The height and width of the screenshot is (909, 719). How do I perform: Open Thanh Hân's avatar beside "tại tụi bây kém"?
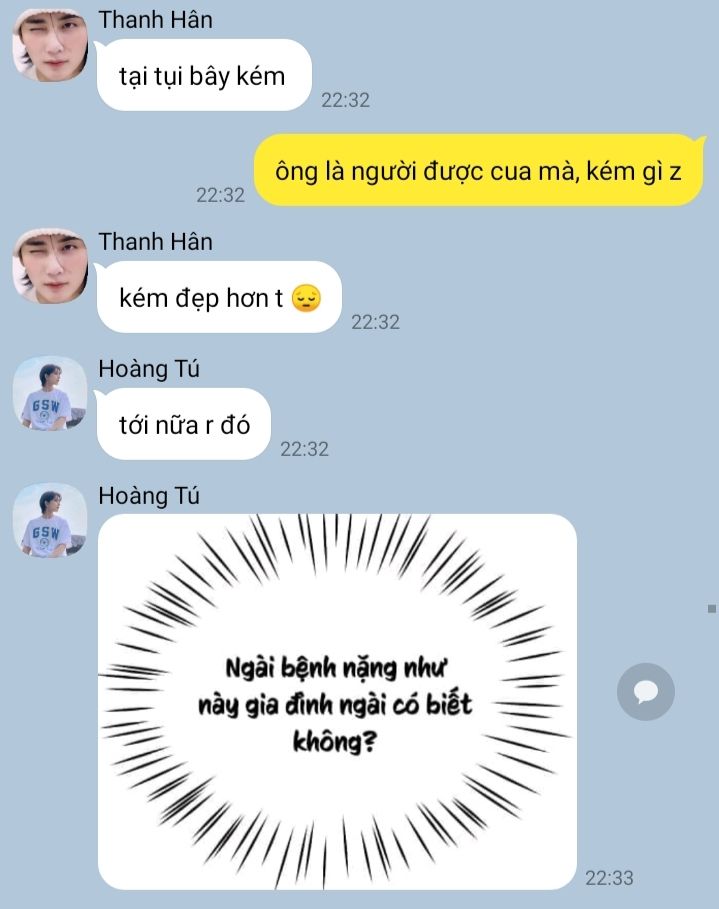click(50, 46)
